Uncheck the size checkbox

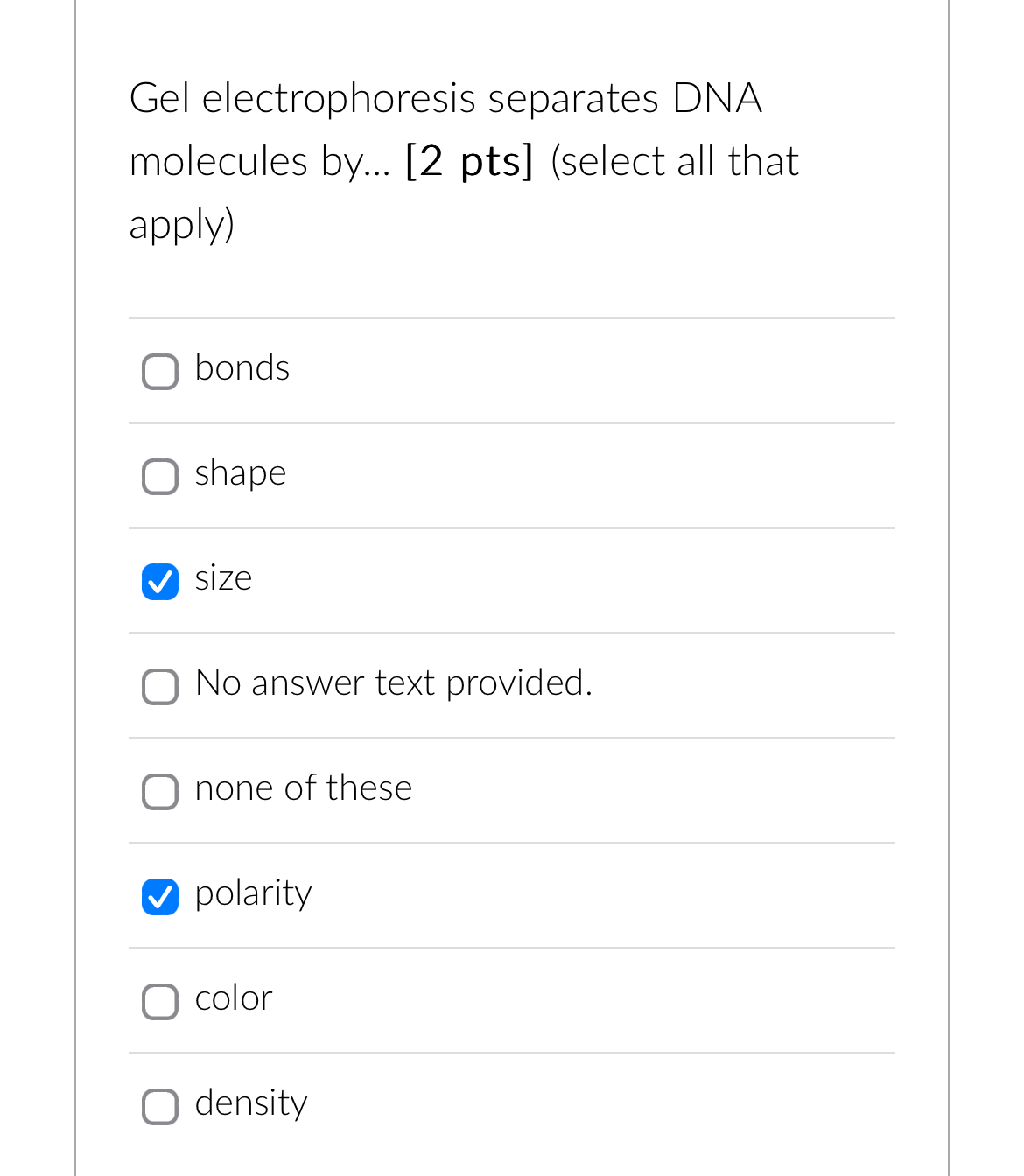160,582
